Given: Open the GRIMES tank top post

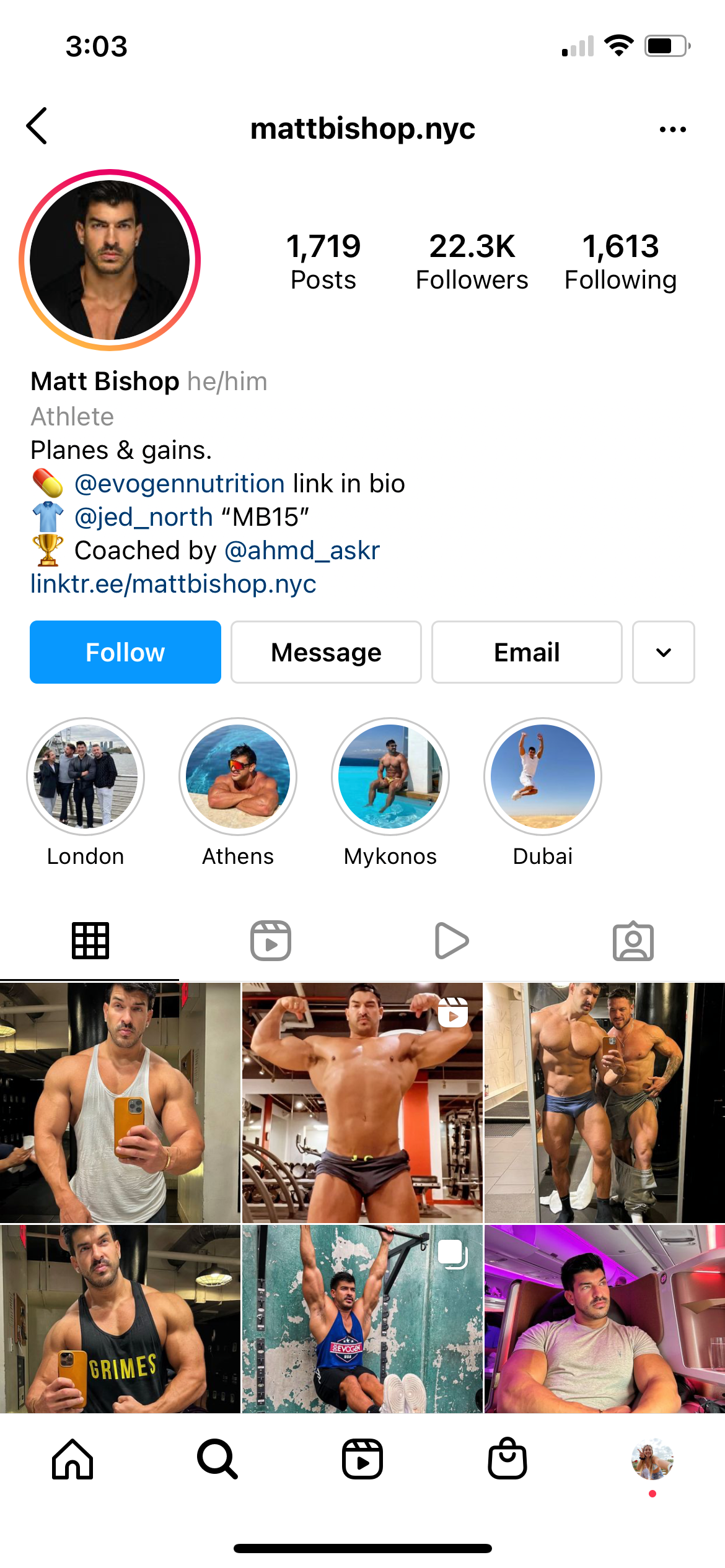Looking at the screenshot, I should tap(120, 1319).
